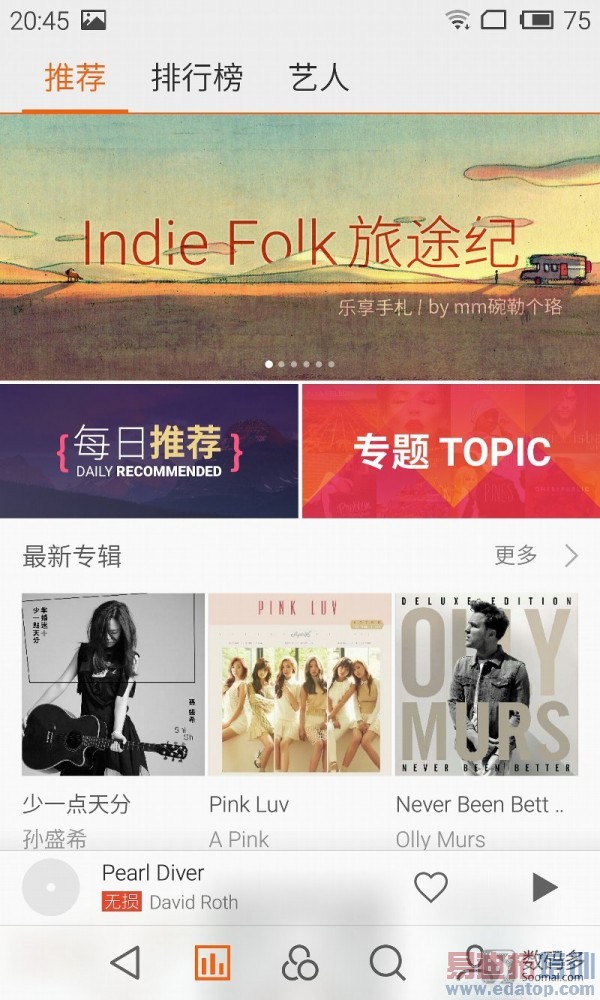Open 每日推荐 Daily Recommended
600x1000 pixels.
(149, 451)
